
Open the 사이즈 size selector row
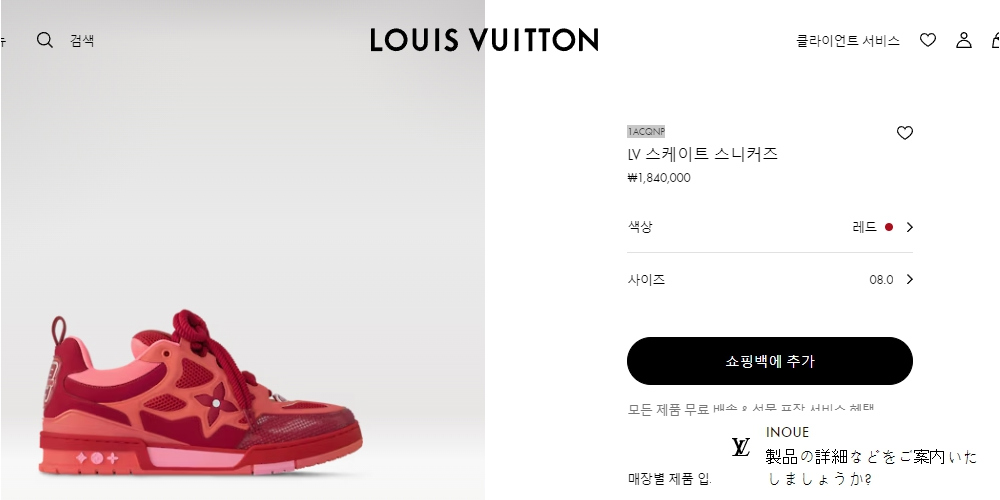point(770,280)
